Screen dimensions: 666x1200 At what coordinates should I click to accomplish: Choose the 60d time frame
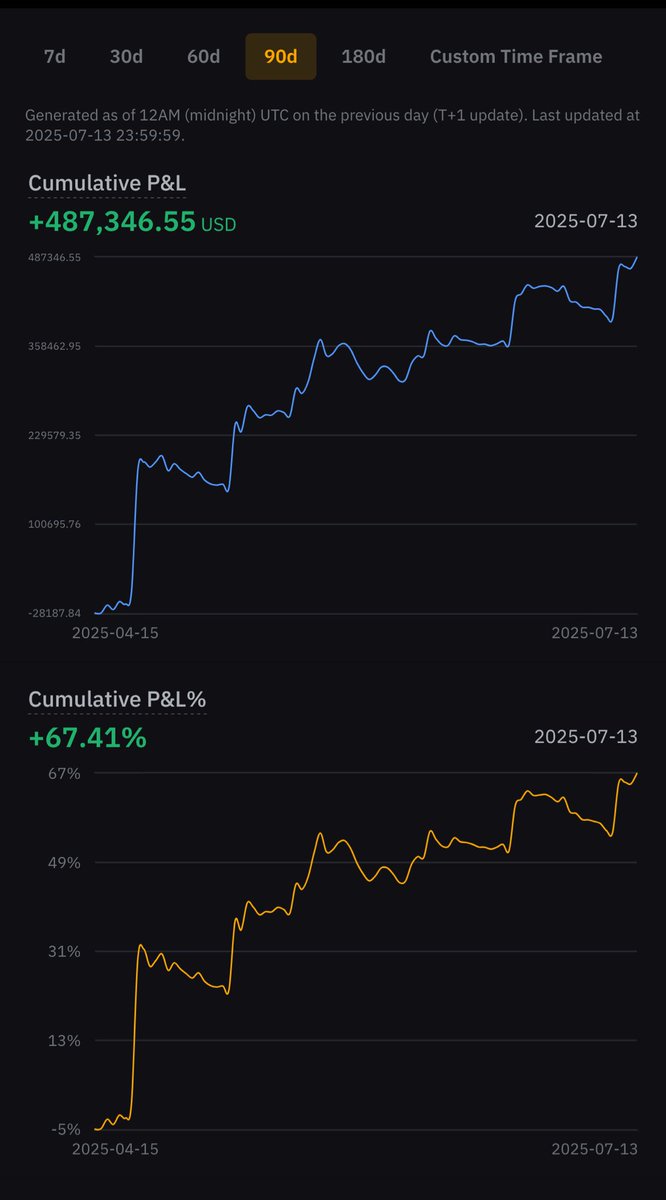point(203,56)
